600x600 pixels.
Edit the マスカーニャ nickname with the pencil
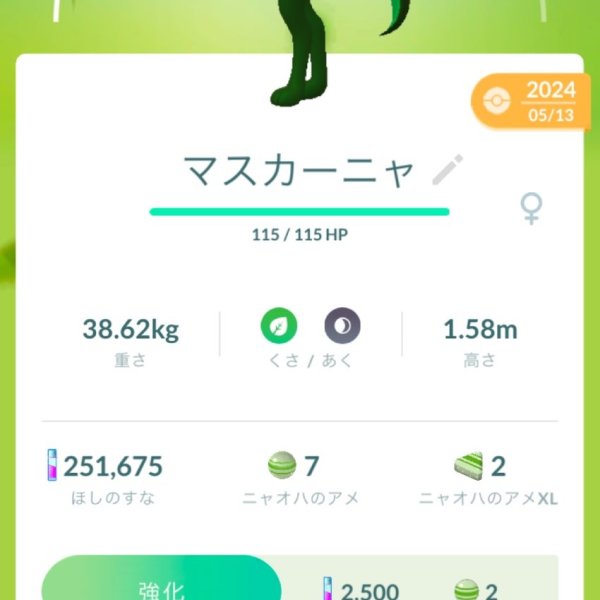(447, 171)
